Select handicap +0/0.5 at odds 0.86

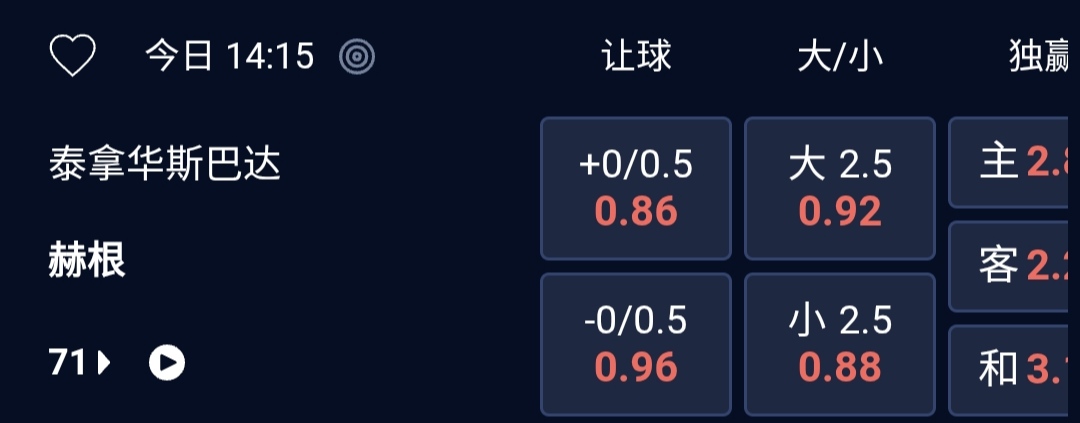pos(636,188)
